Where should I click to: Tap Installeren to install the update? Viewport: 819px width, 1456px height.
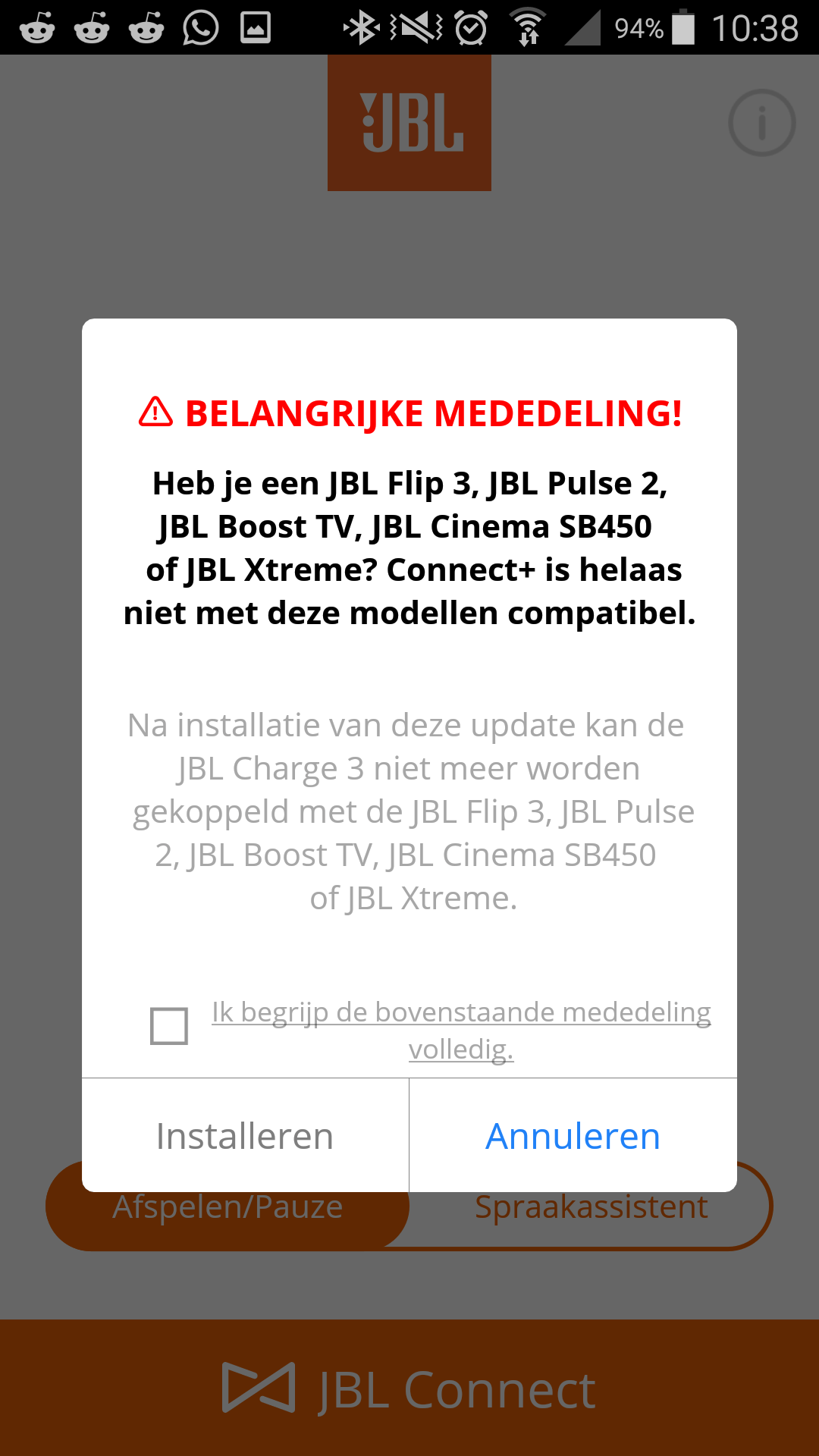pyautogui.click(x=245, y=1135)
